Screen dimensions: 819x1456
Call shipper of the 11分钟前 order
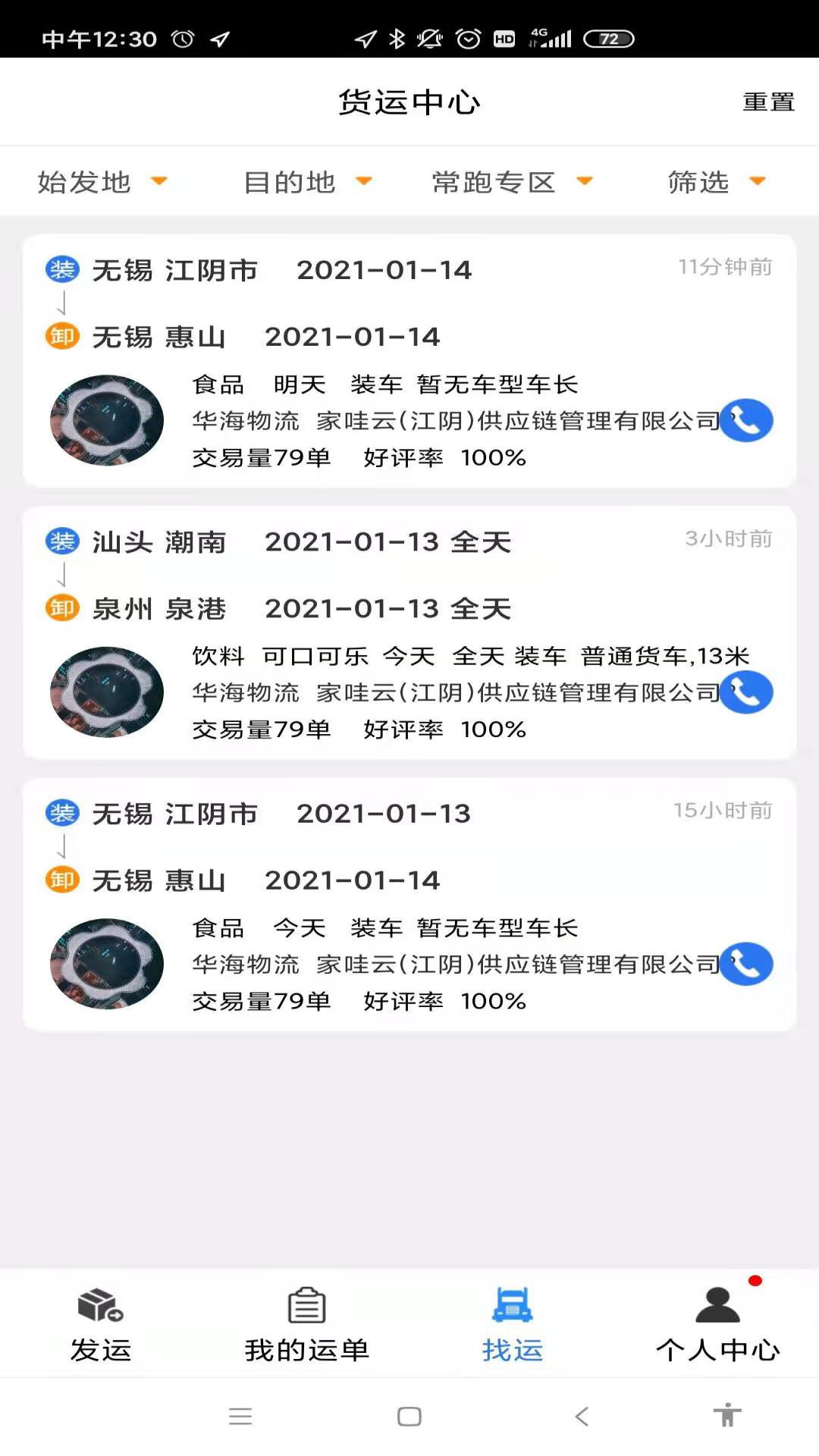[746, 420]
